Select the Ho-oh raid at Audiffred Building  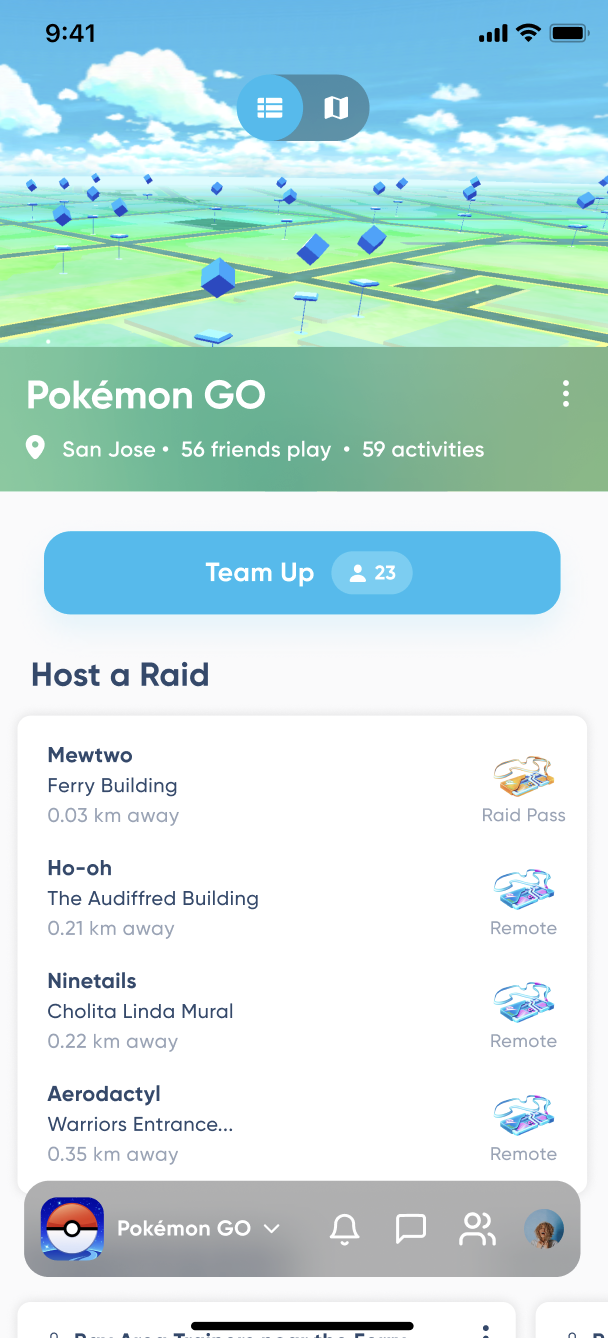pos(302,898)
